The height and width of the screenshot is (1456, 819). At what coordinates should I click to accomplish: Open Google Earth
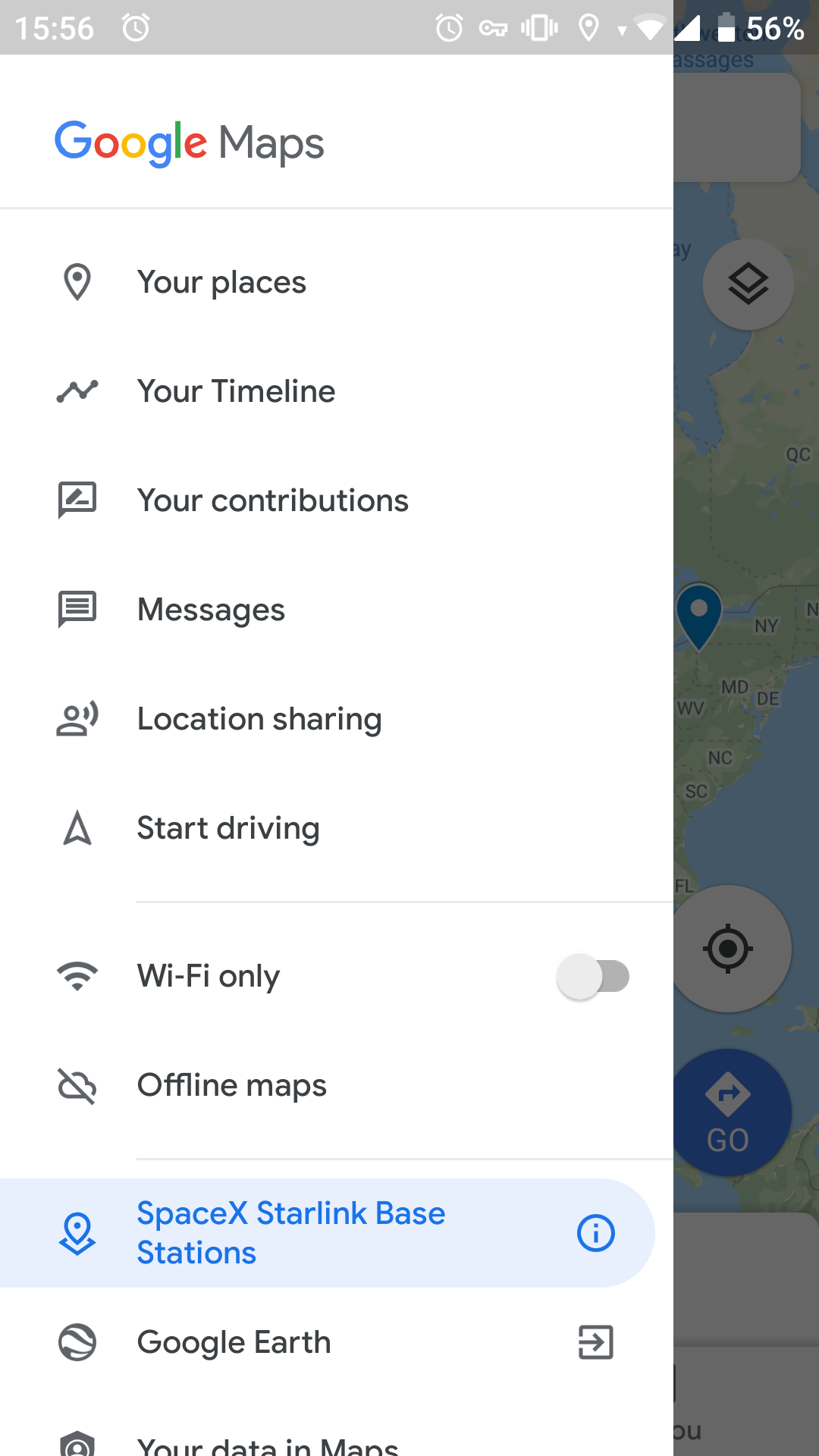(x=234, y=1342)
